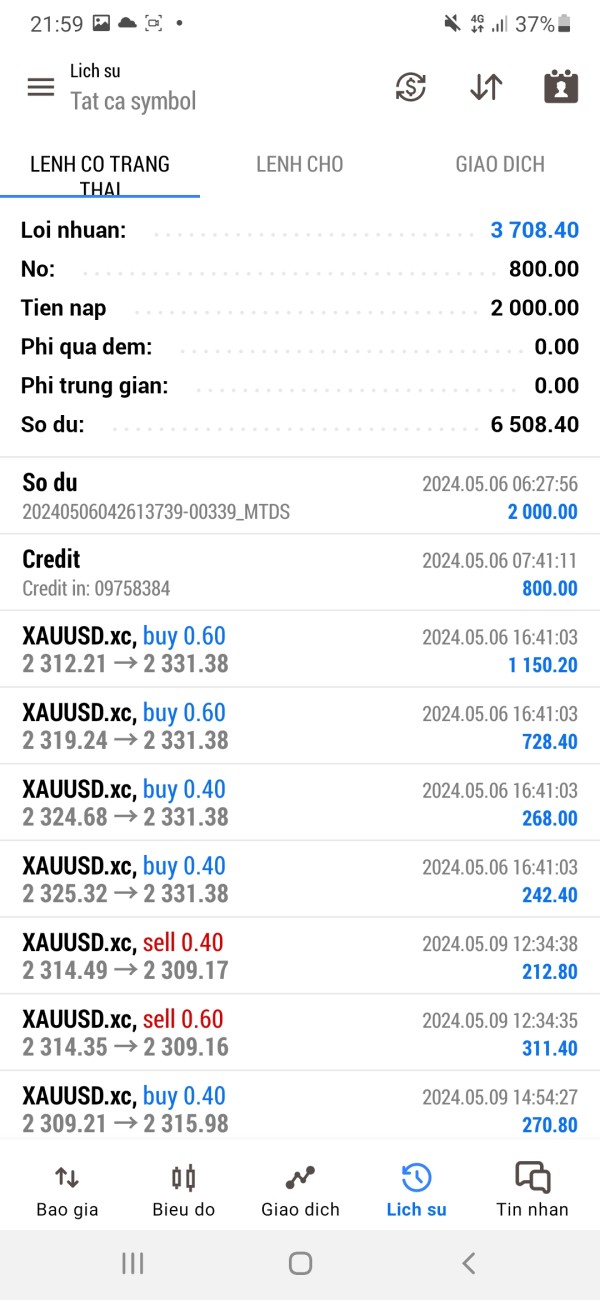
Task: Go to Bieu do chart tab
Action: coord(184,1190)
